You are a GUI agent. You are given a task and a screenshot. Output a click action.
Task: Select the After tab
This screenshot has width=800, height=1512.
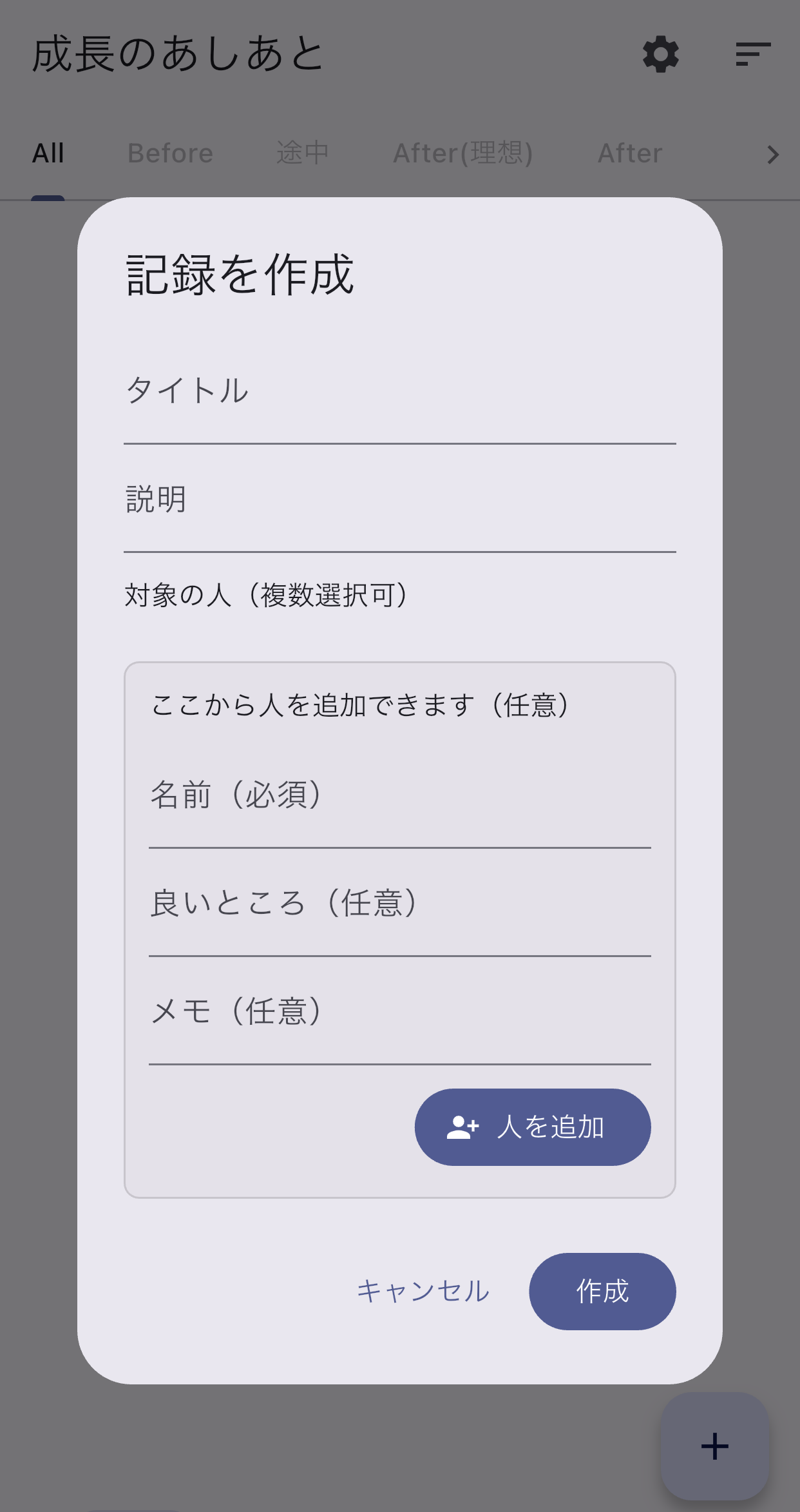coord(629,154)
